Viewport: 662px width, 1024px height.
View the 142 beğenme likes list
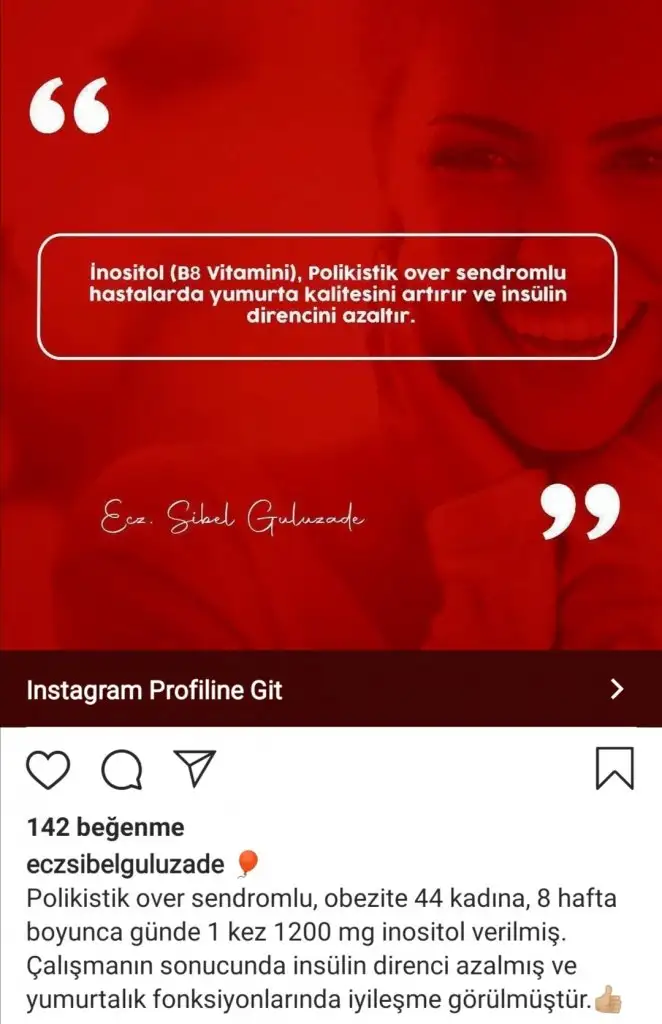coord(105,827)
